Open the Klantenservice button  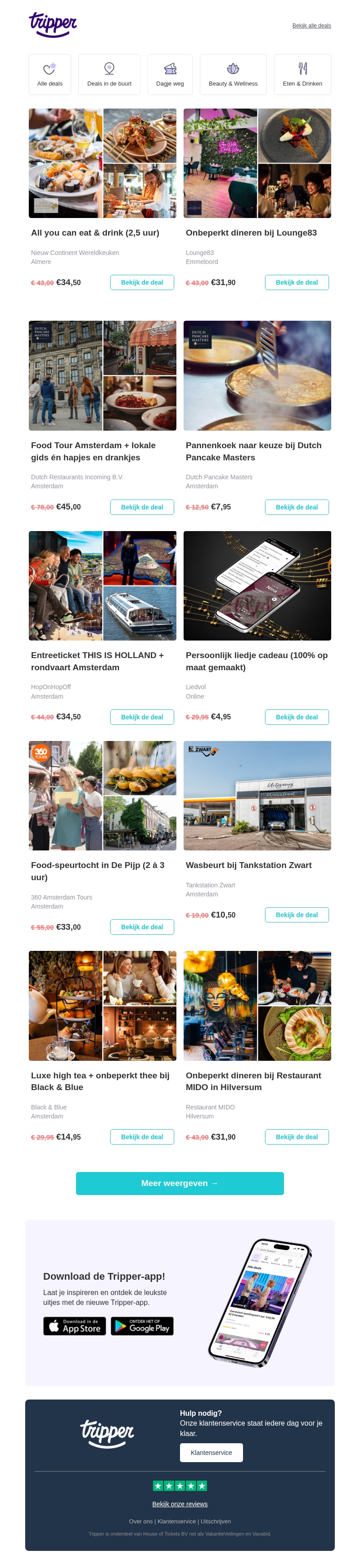(211, 1452)
